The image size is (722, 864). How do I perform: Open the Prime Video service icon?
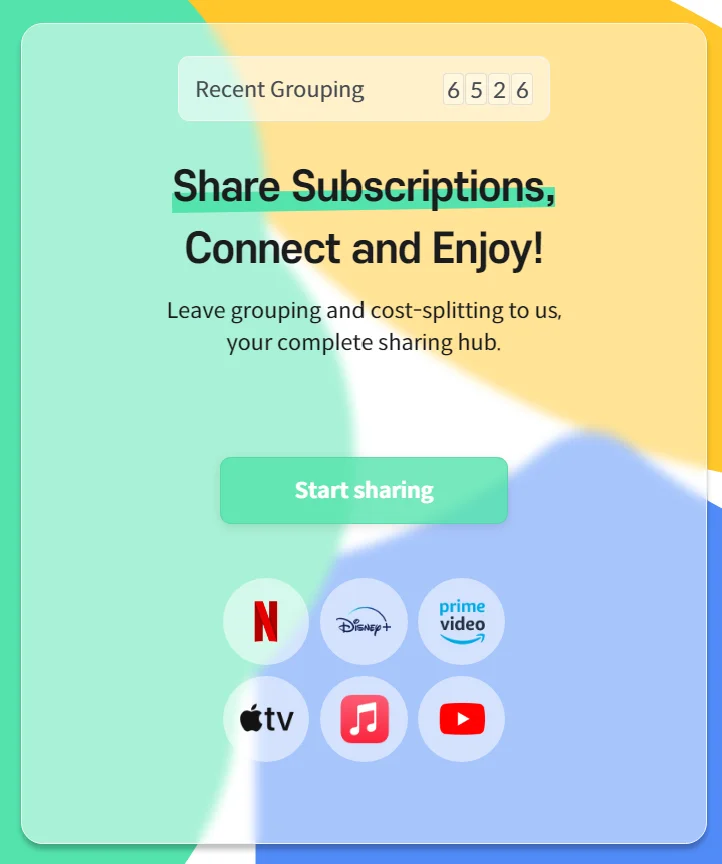(x=461, y=621)
